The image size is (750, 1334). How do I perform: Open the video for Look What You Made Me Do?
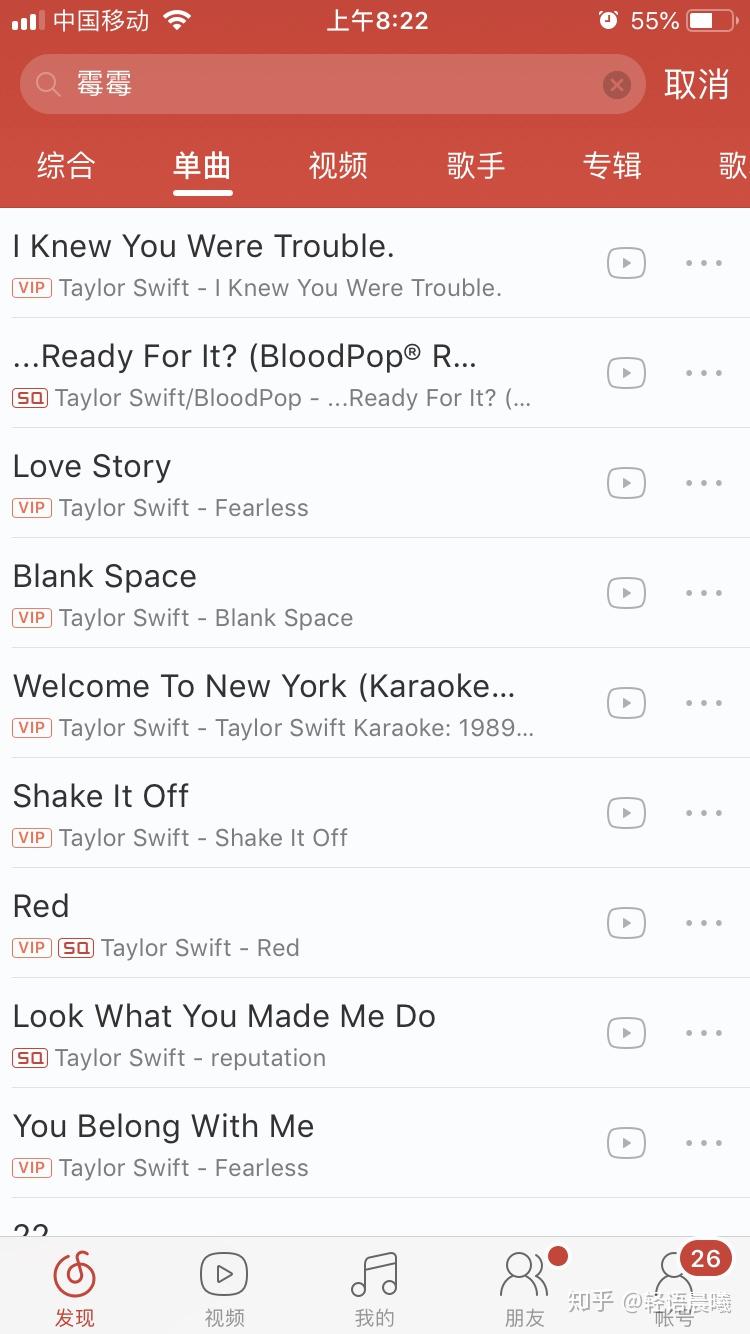pyautogui.click(x=626, y=1033)
